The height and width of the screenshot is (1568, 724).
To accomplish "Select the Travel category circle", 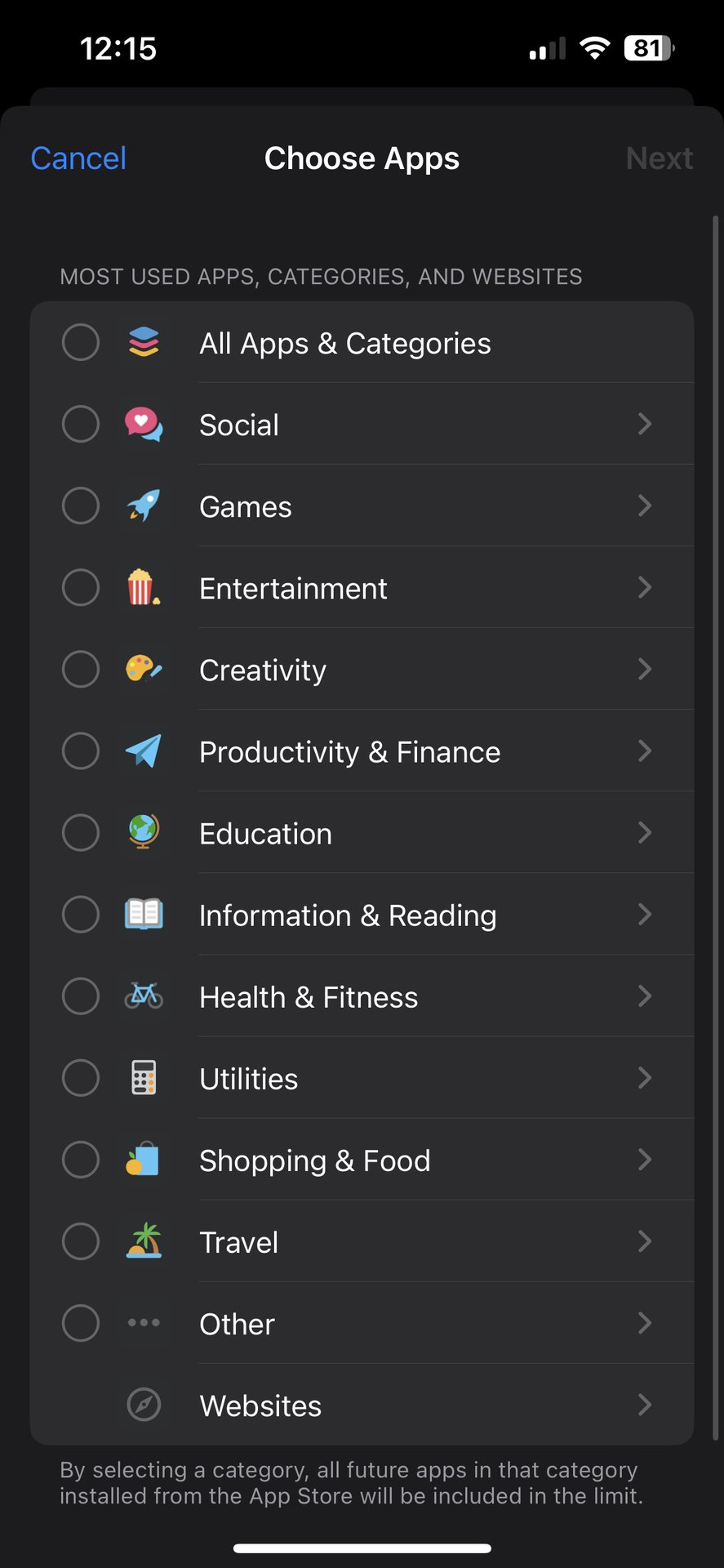I will (x=81, y=1241).
